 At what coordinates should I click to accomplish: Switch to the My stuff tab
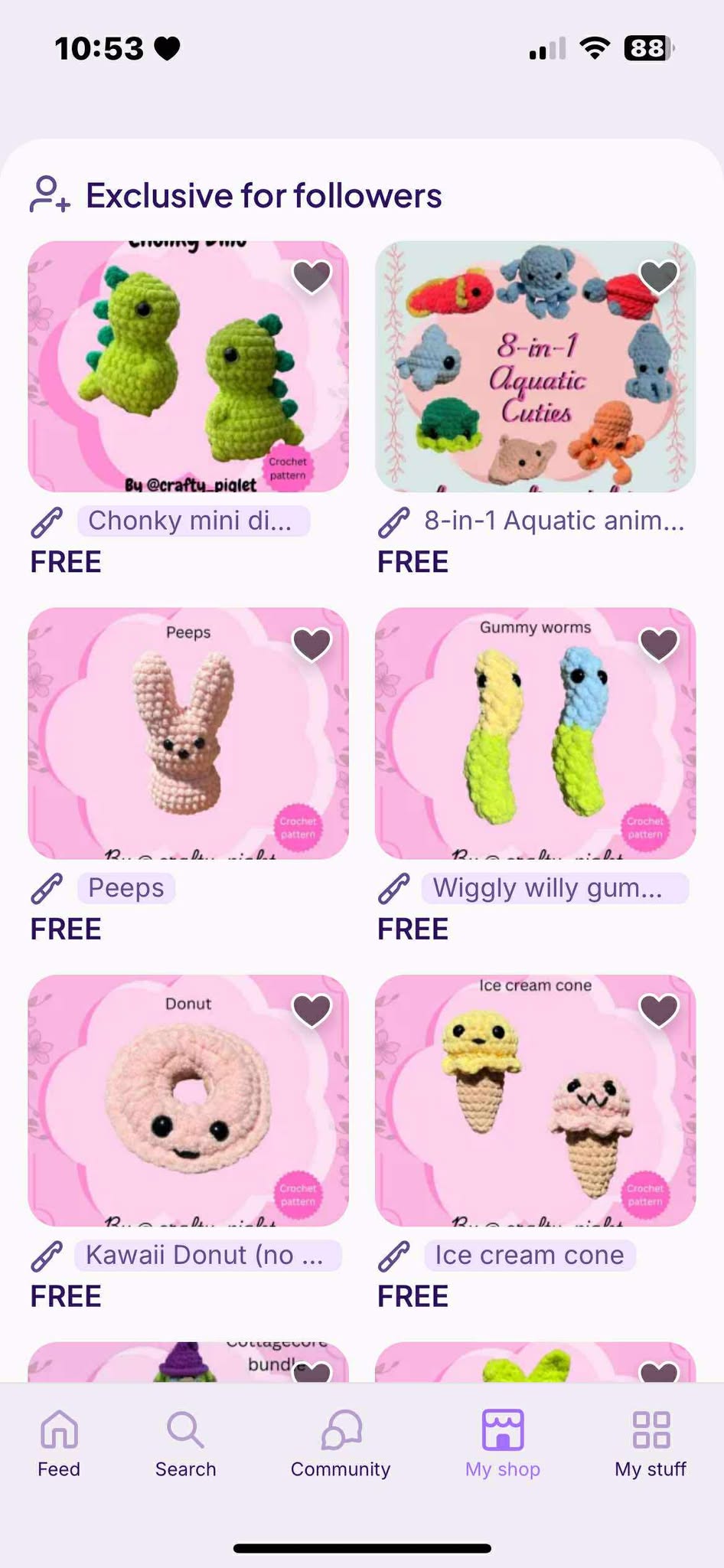651,1444
